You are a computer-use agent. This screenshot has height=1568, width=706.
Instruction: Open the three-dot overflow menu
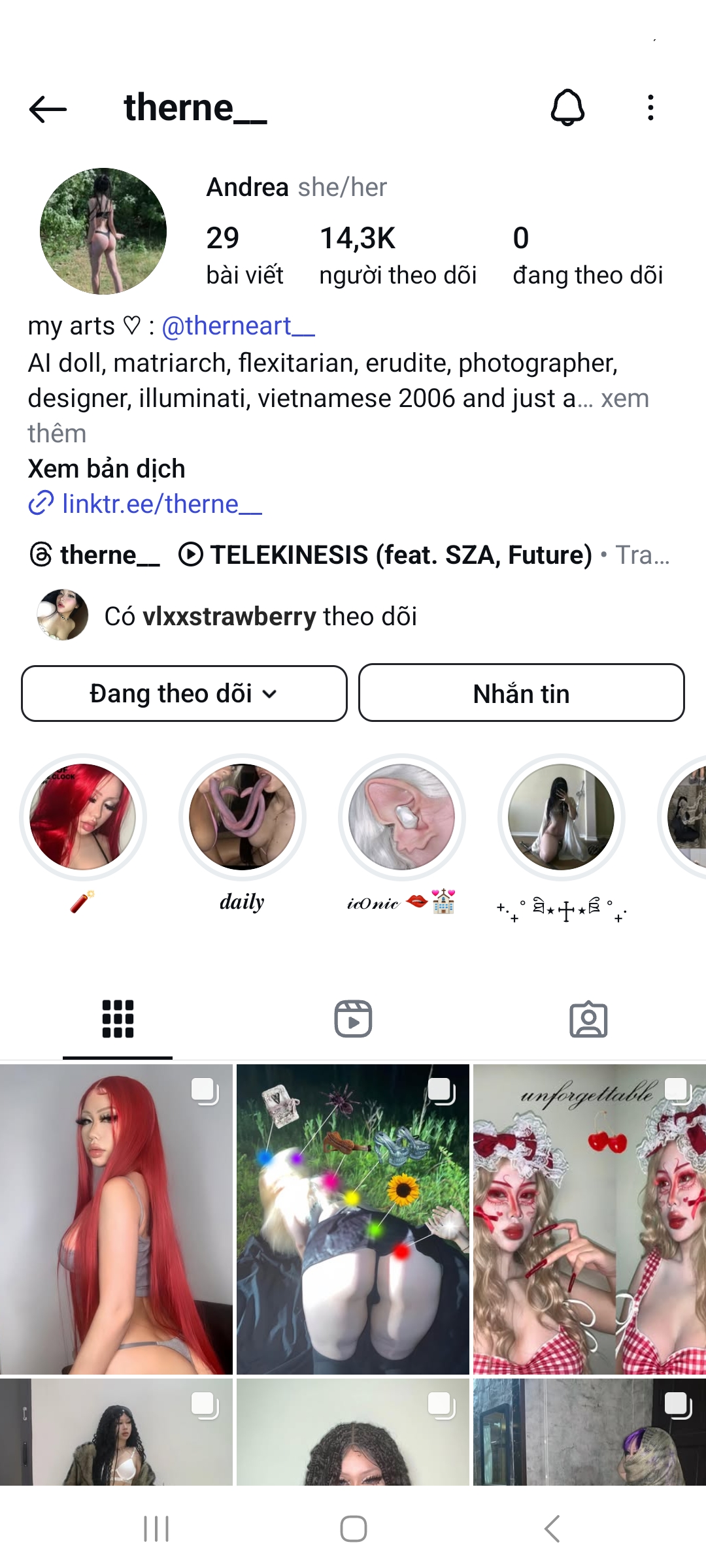pyautogui.click(x=650, y=108)
